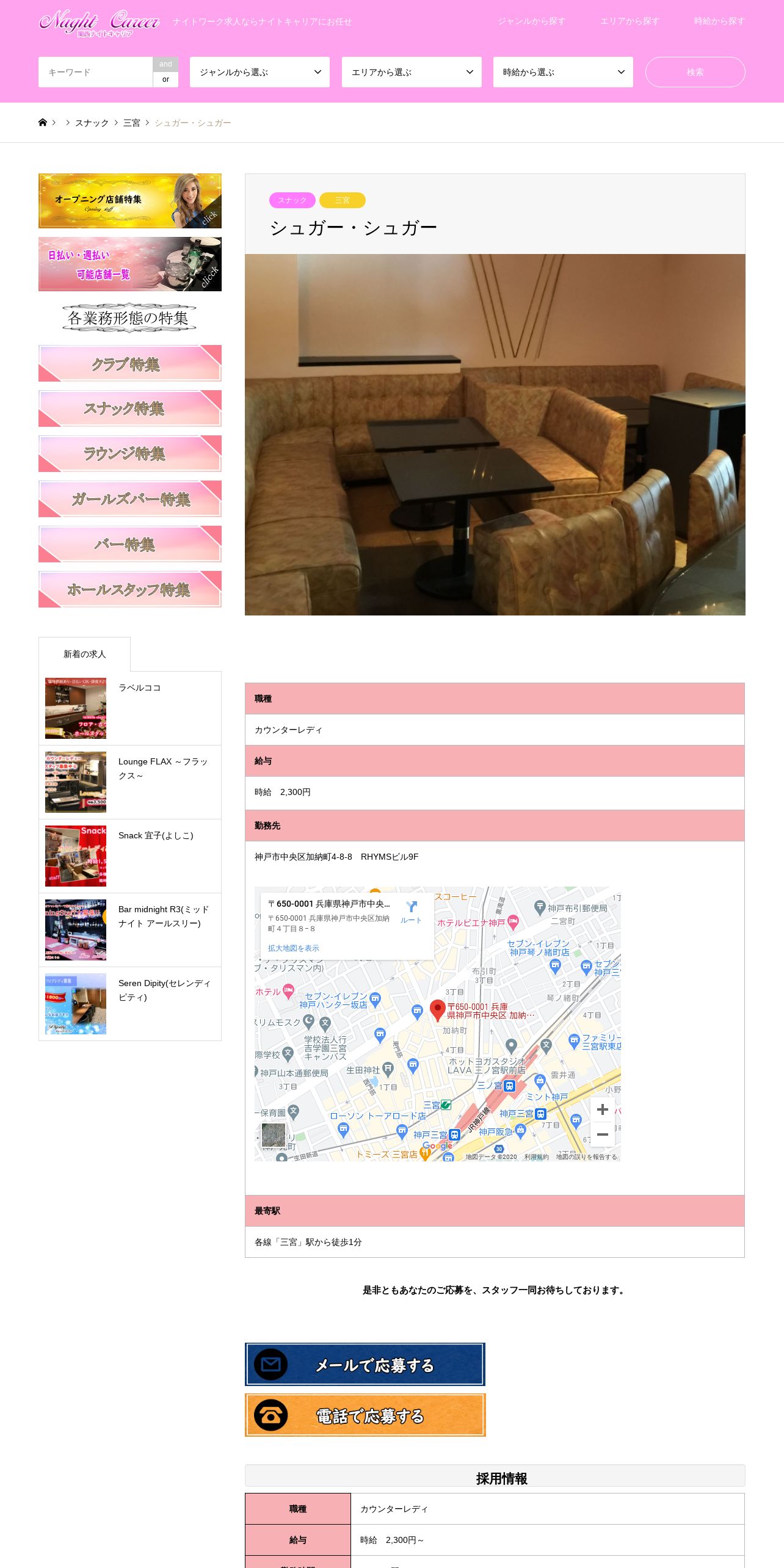784x1568 pixels.
Task: Expand the エリアから選ぶ dropdown
Action: (x=412, y=72)
